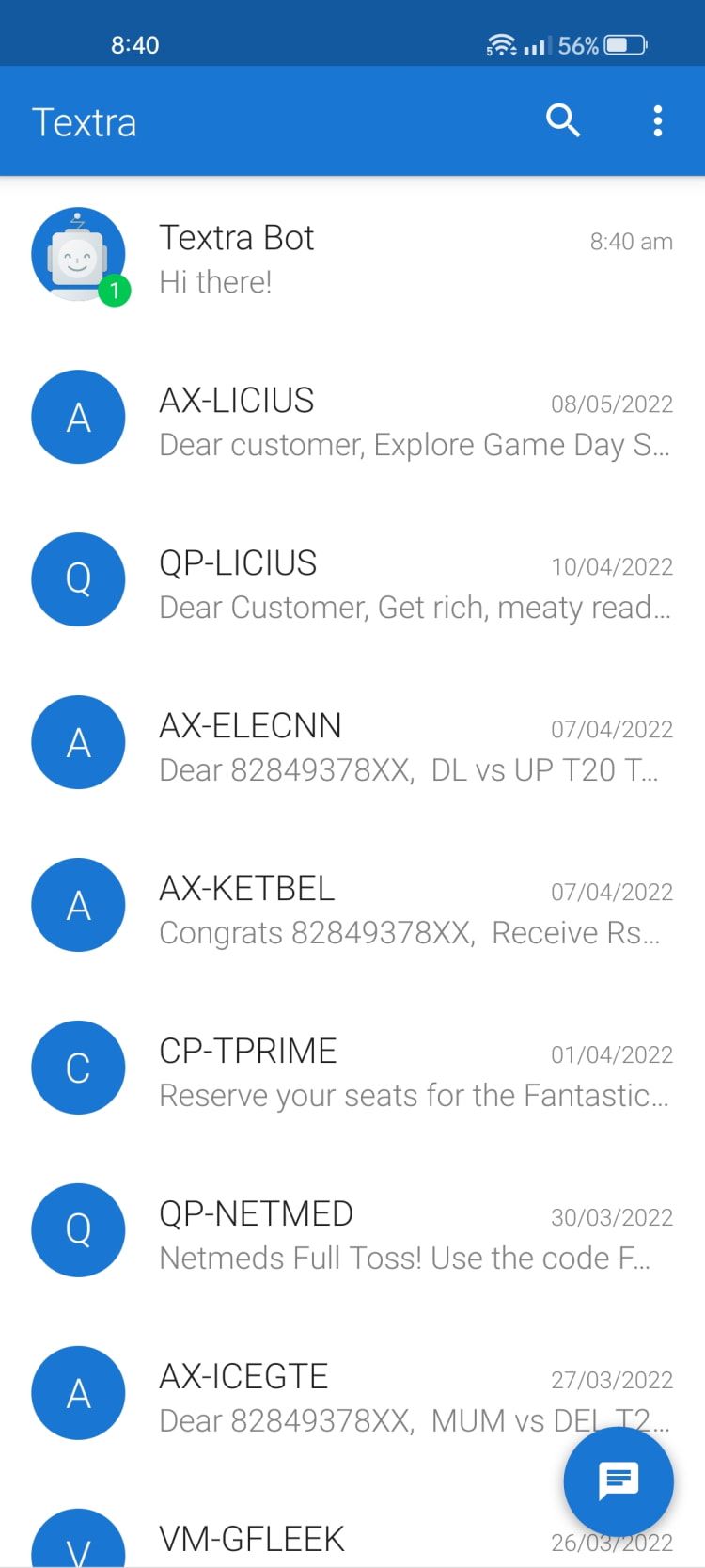Tap the AX-ELECNN avatar to select conversation
705x1568 pixels.
click(78, 742)
